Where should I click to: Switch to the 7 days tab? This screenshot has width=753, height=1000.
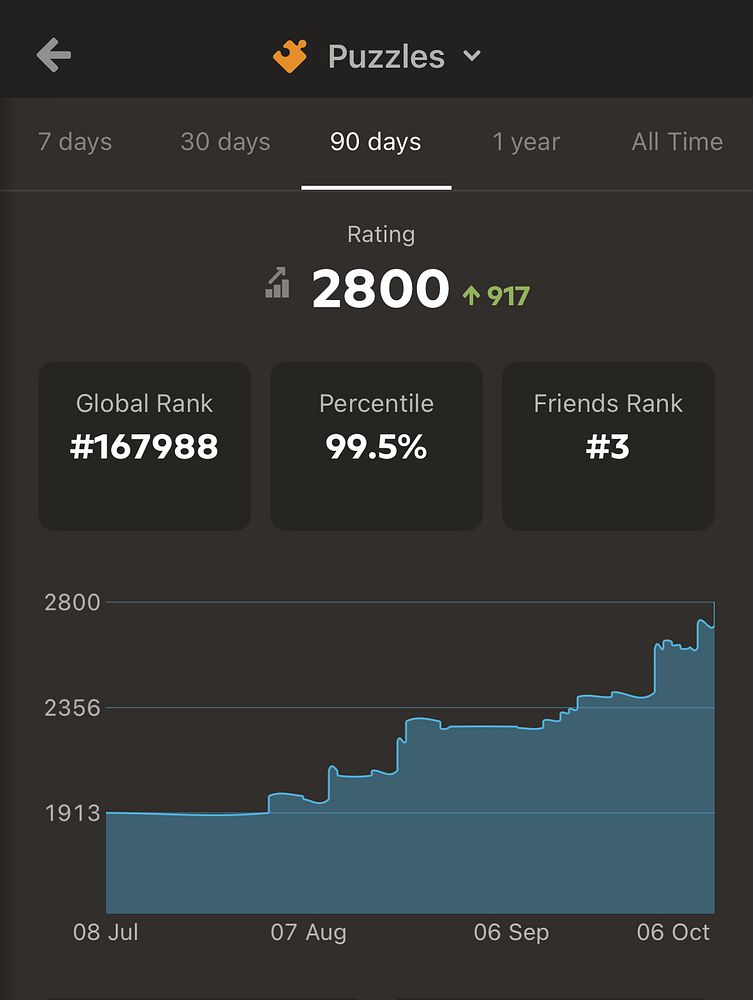[x=75, y=142]
